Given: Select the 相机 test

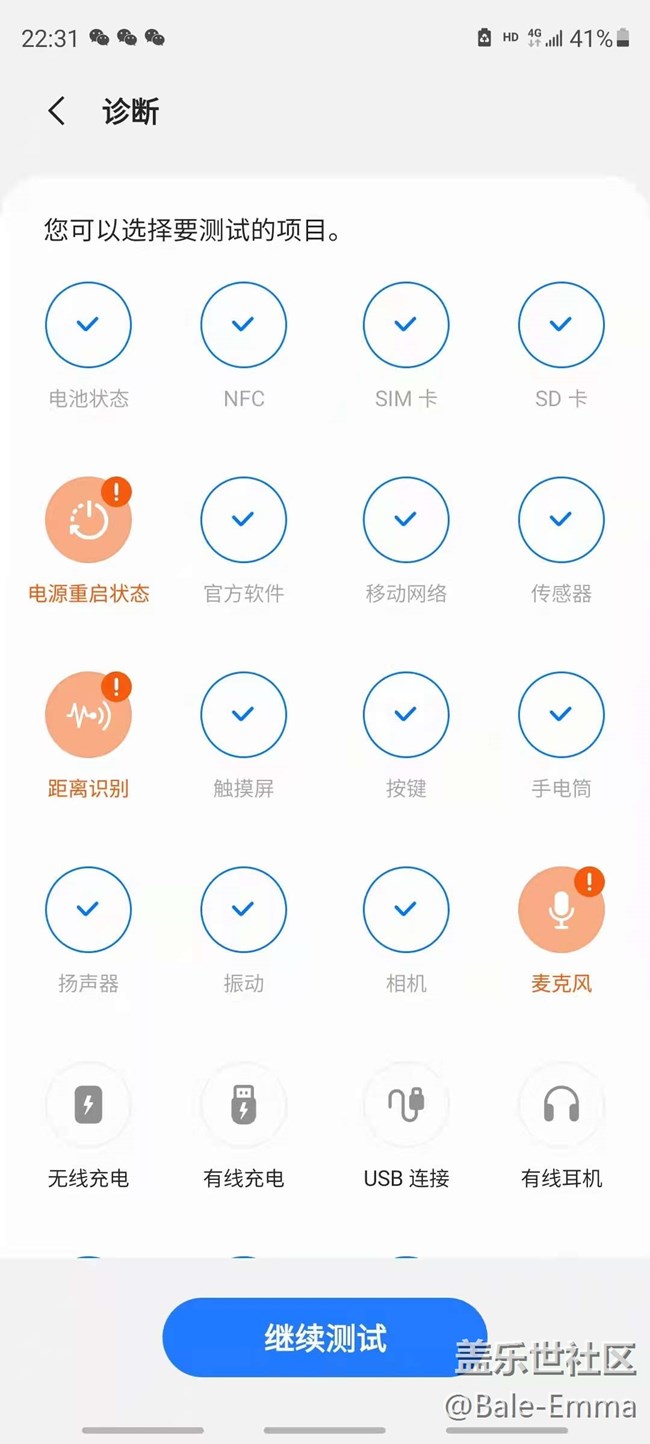Looking at the screenshot, I should point(405,910).
